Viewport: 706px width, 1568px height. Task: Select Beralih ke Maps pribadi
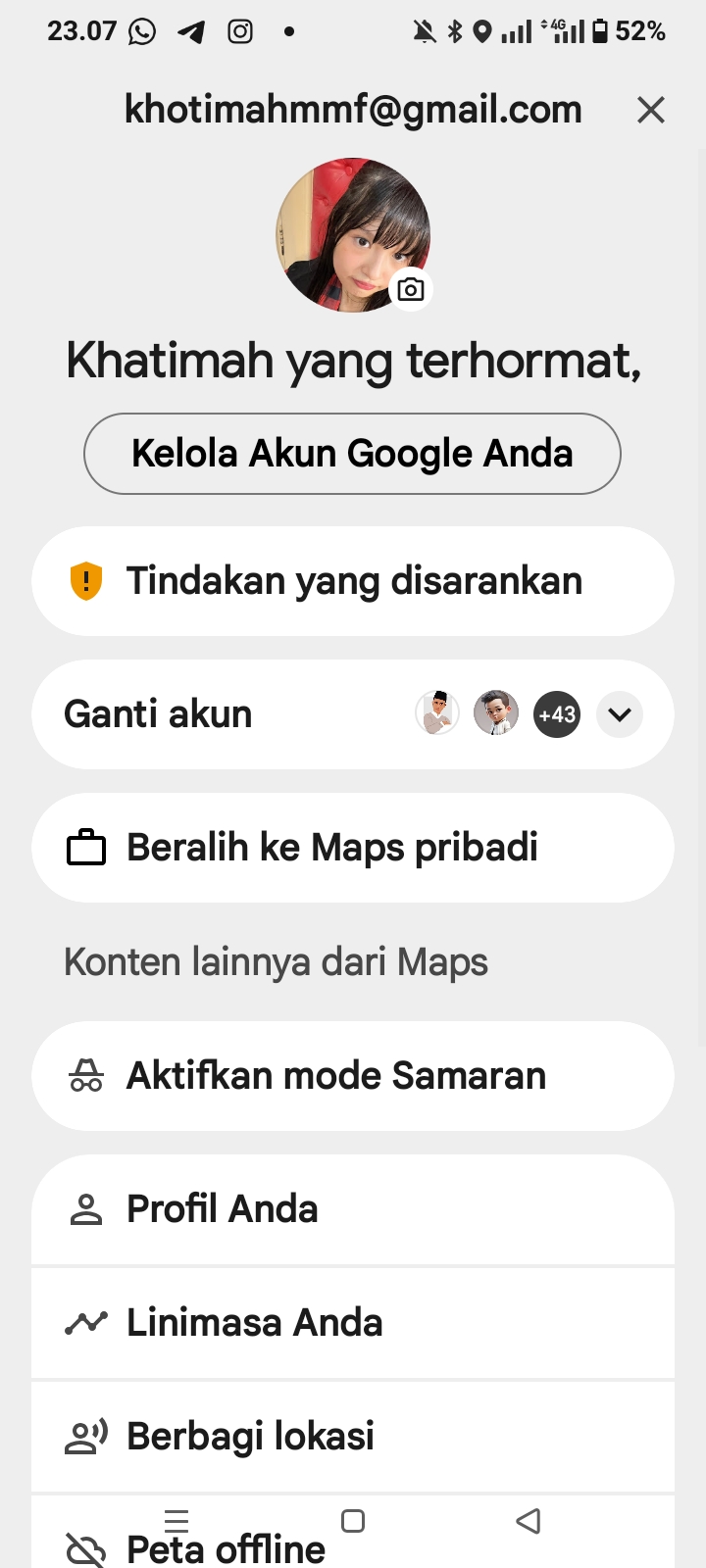click(352, 848)
